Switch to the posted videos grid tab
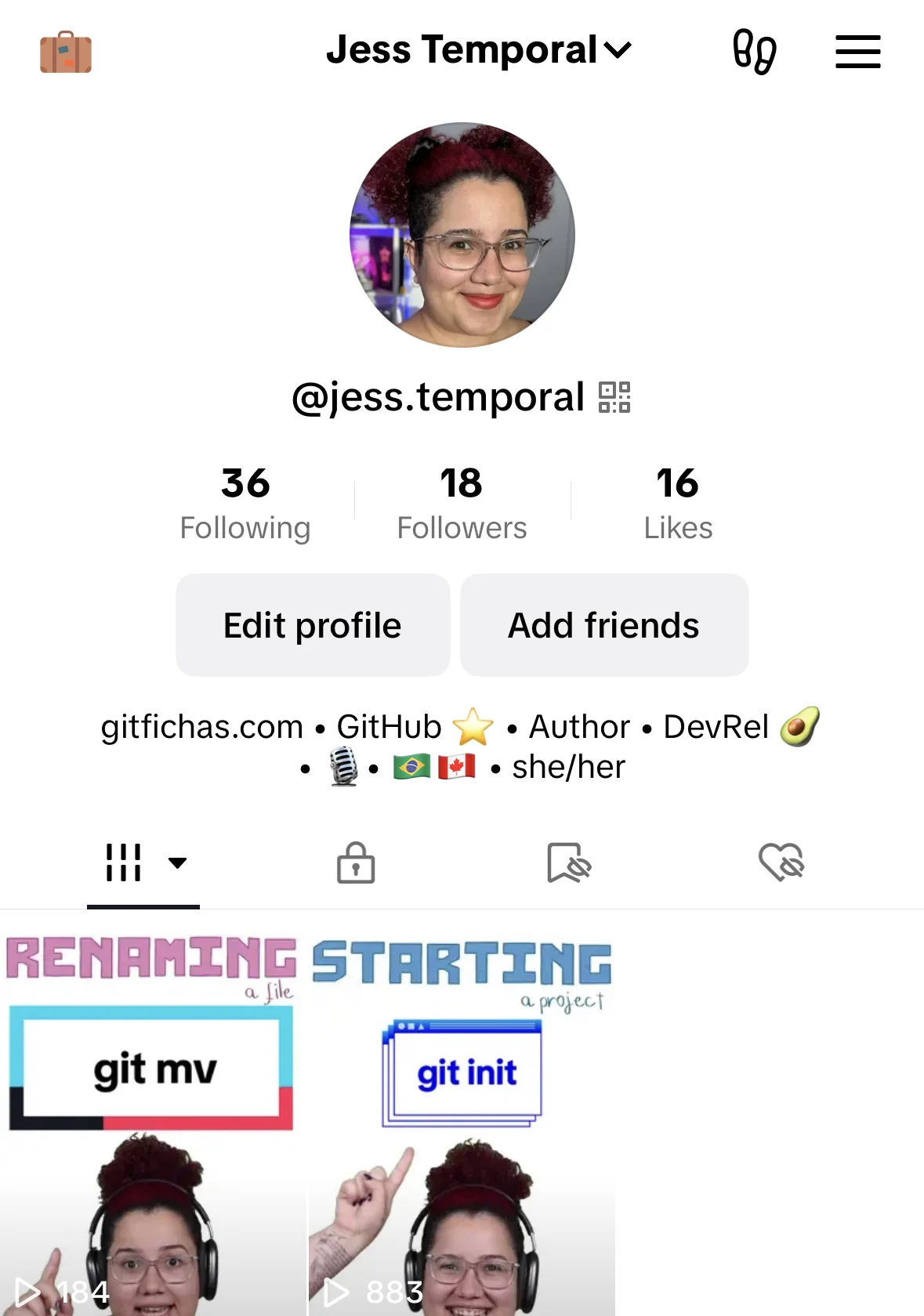Image resolution: width=924 pixels, height=1316 pixels. pos(121,862)
